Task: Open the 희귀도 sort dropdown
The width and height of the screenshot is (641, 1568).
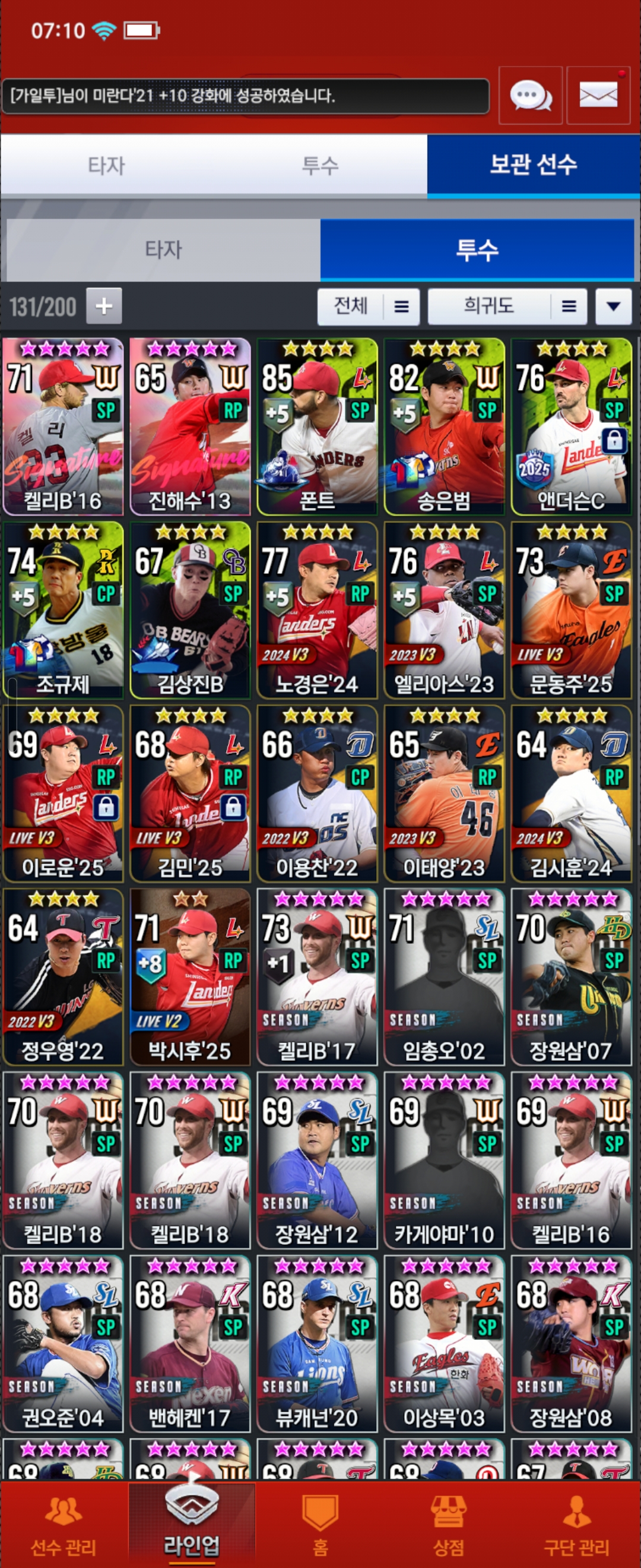Action: click(x=507, y=305)
